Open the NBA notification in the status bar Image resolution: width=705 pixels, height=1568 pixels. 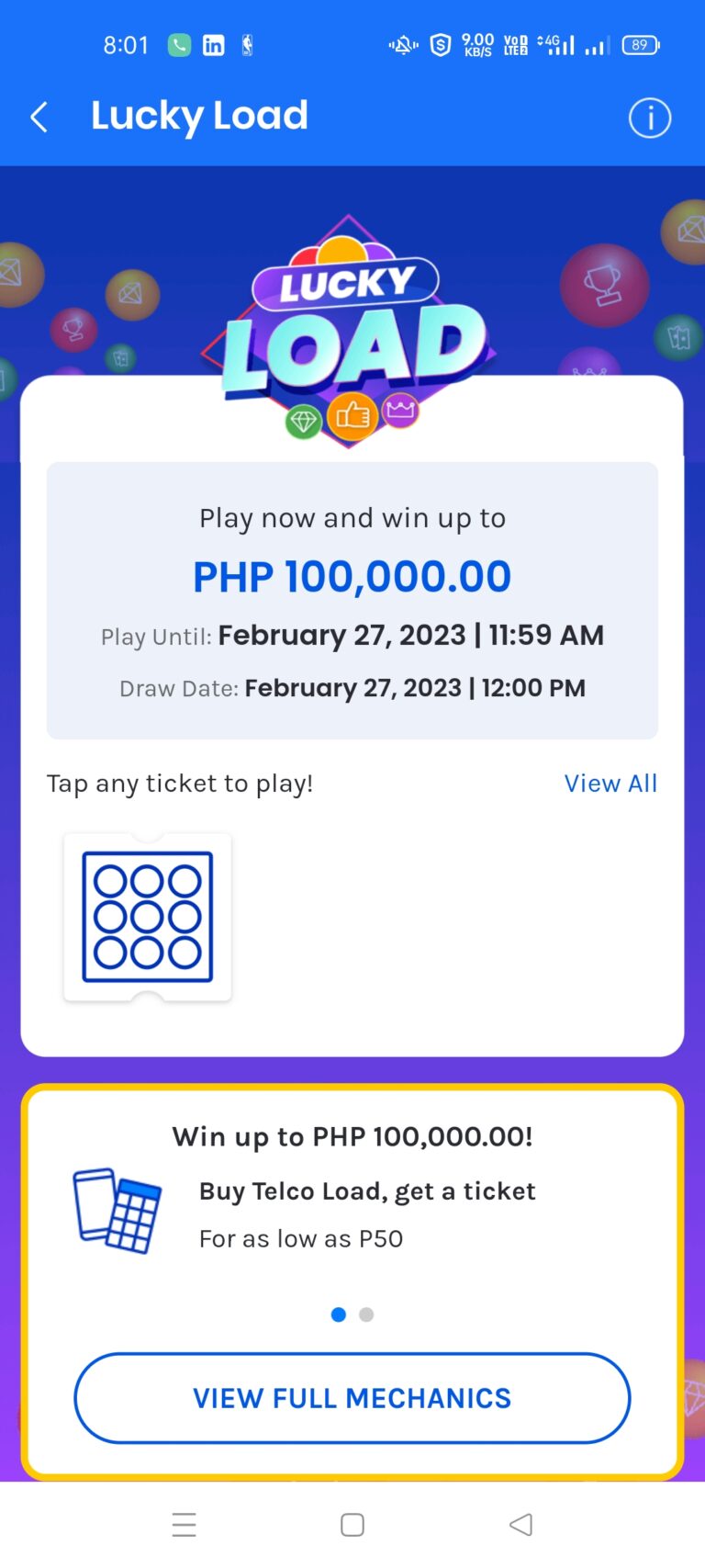[246, 44]
